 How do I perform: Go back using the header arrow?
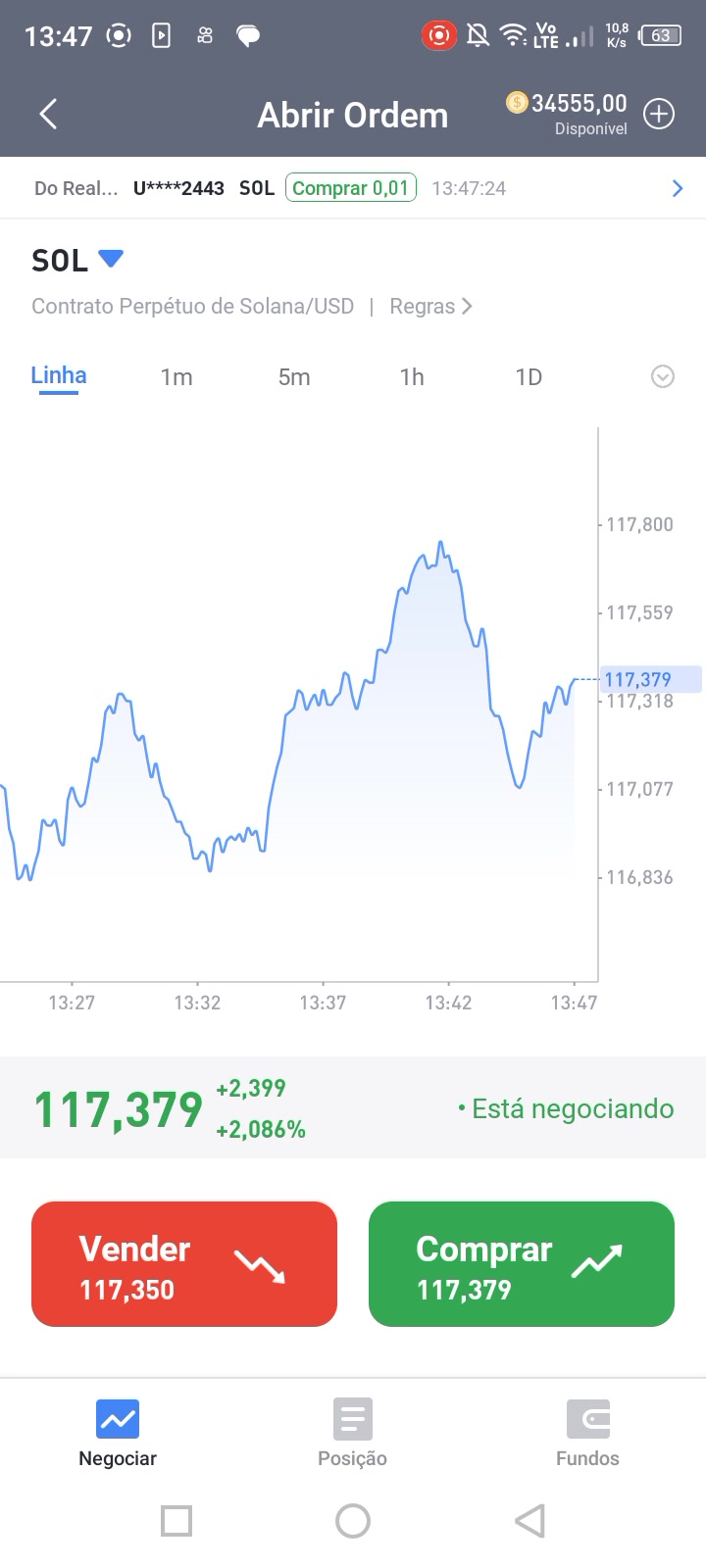pos(48,115)
